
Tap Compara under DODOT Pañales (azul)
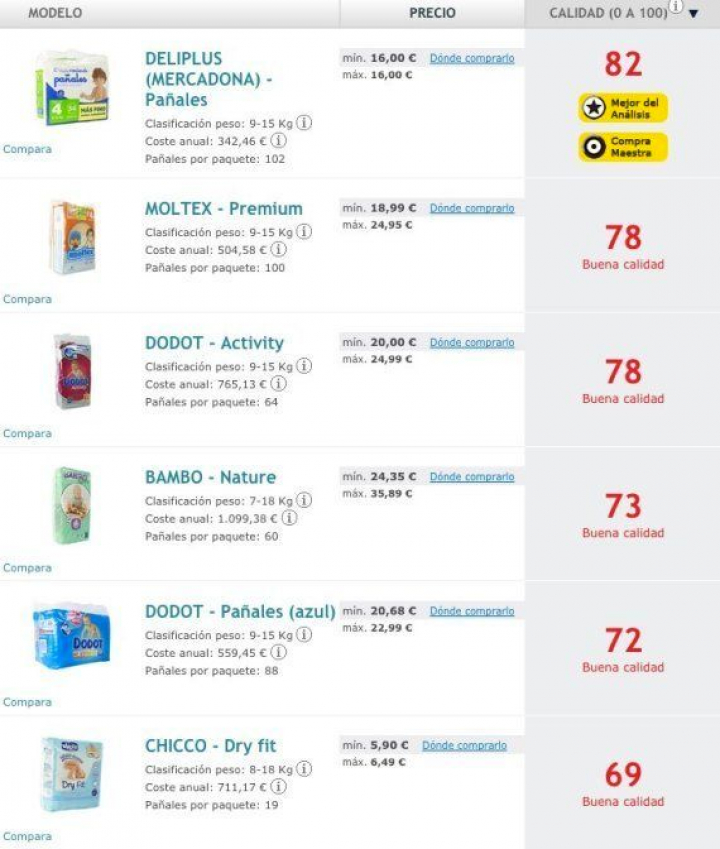tap(27, 702)
